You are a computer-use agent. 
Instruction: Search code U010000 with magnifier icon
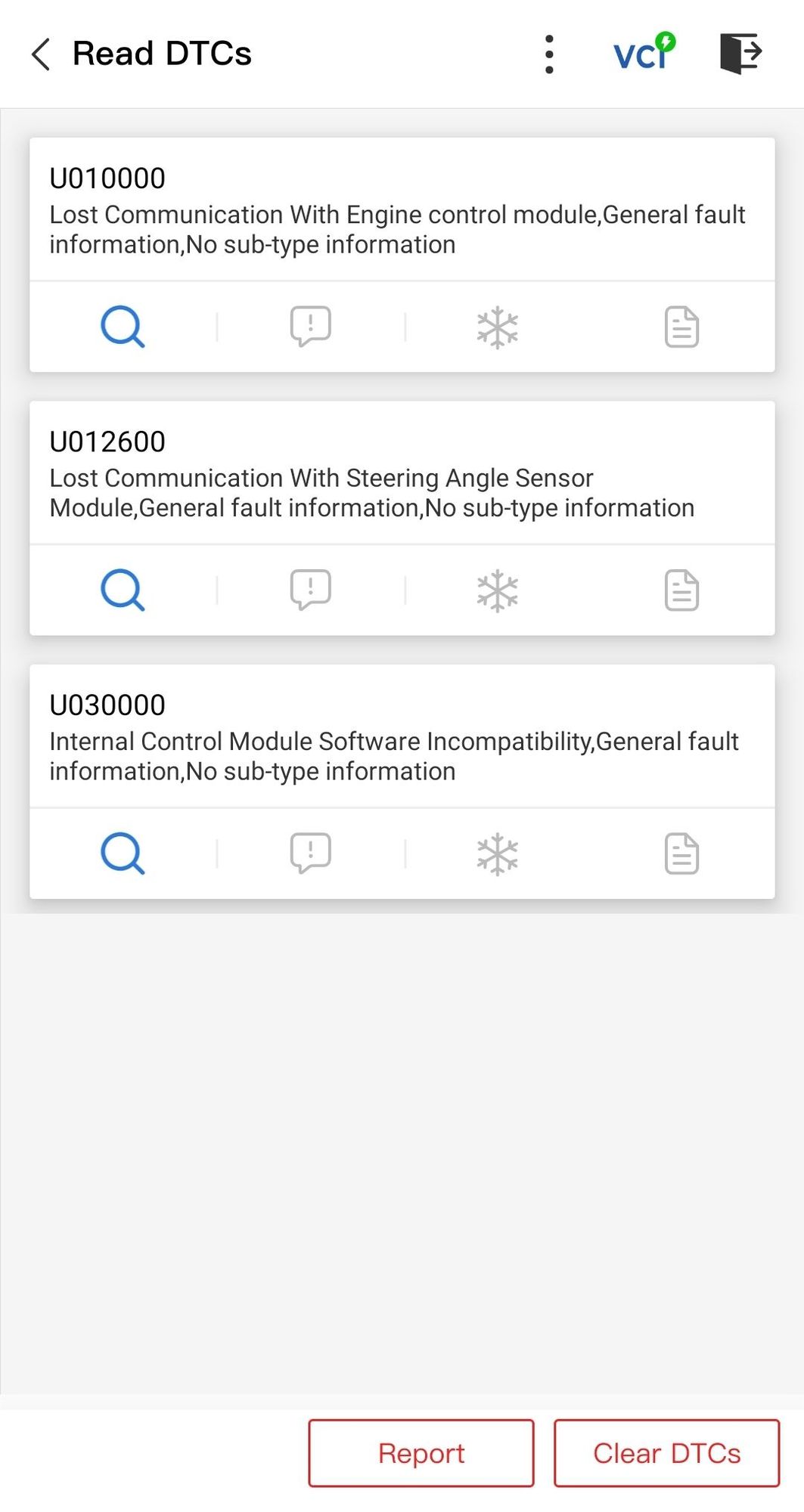[123, 327]
